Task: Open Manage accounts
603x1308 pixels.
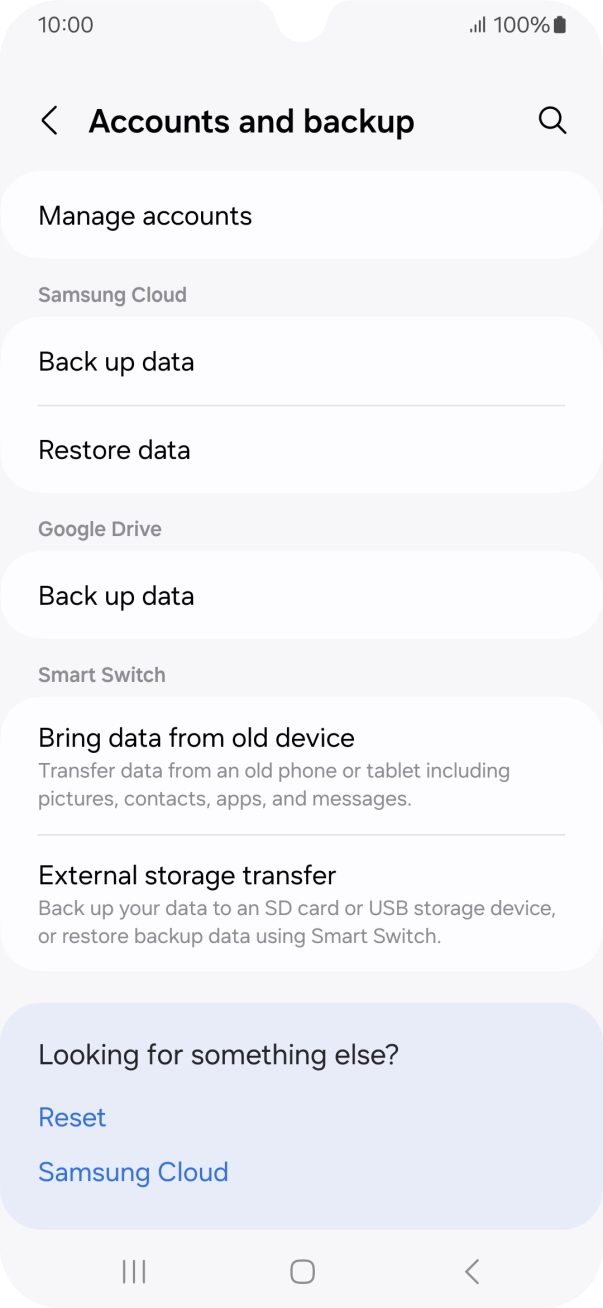Action: pos(300,216)
